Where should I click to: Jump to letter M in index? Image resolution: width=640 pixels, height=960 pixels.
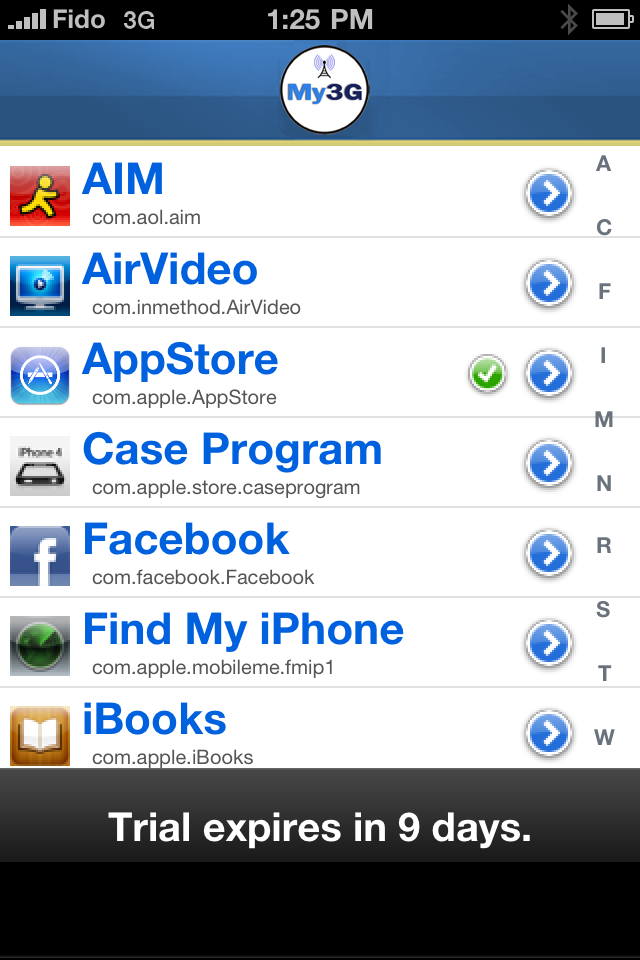[604, 420]
